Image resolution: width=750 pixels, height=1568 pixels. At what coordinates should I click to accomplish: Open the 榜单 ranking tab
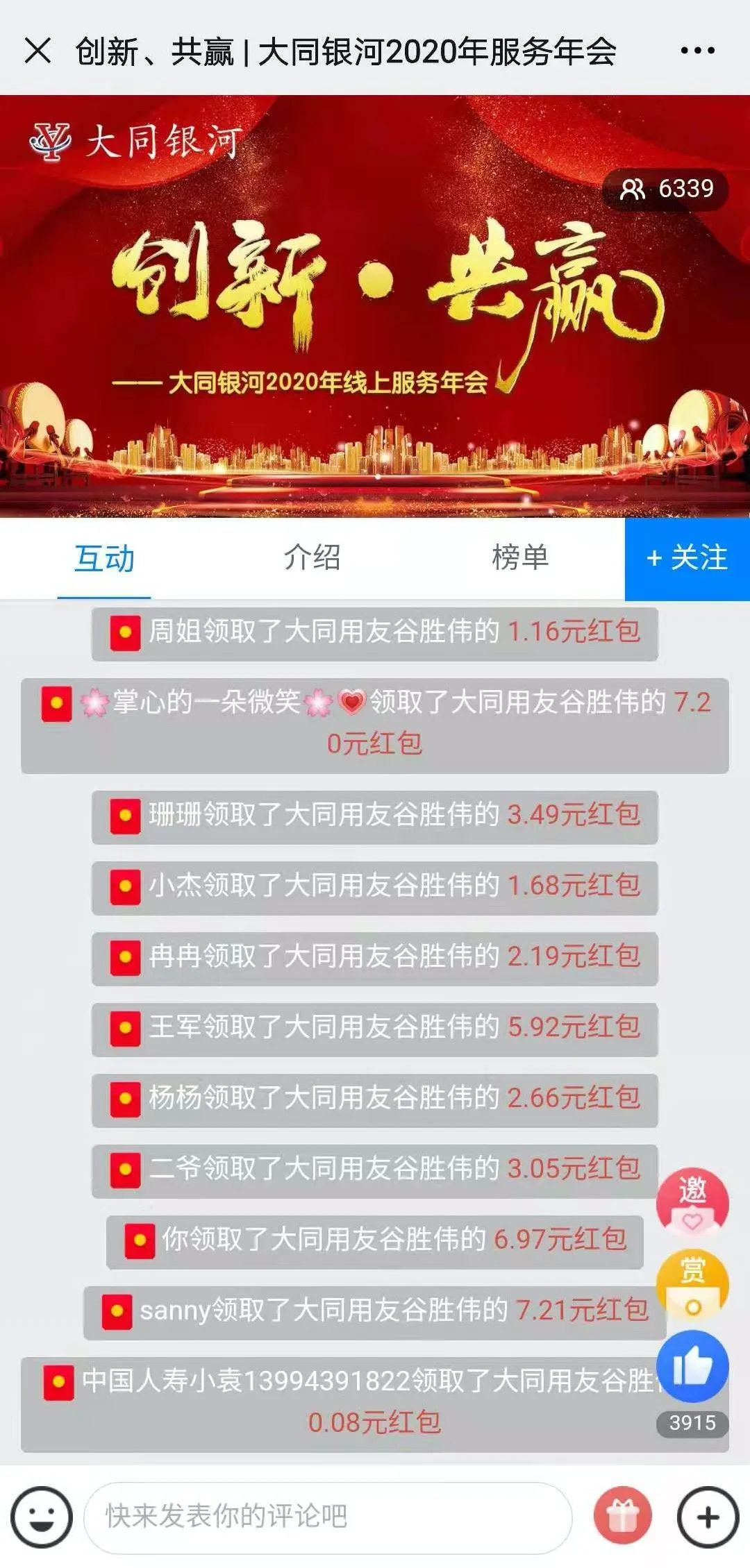click(520, 558)
